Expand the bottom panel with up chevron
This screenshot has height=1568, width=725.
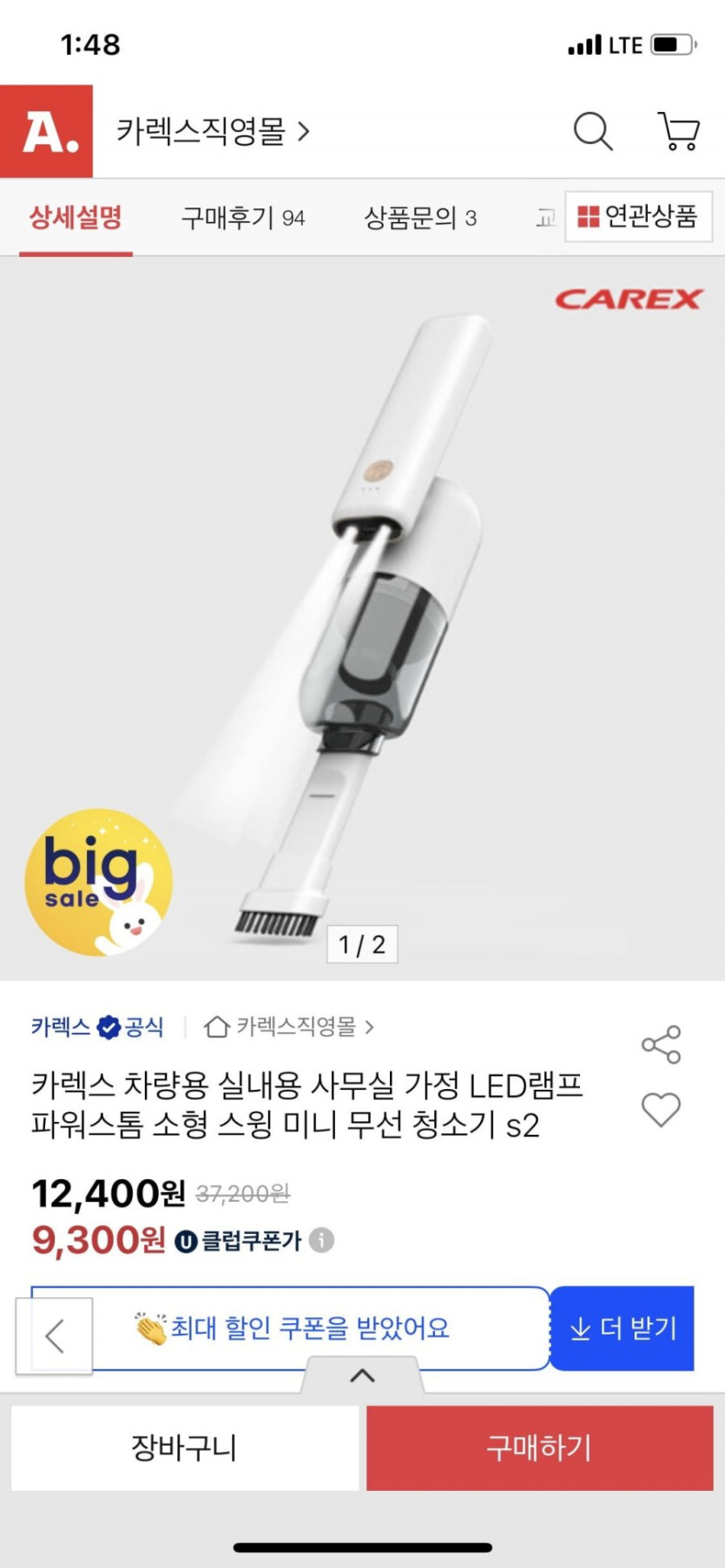tap(362, 1375)
